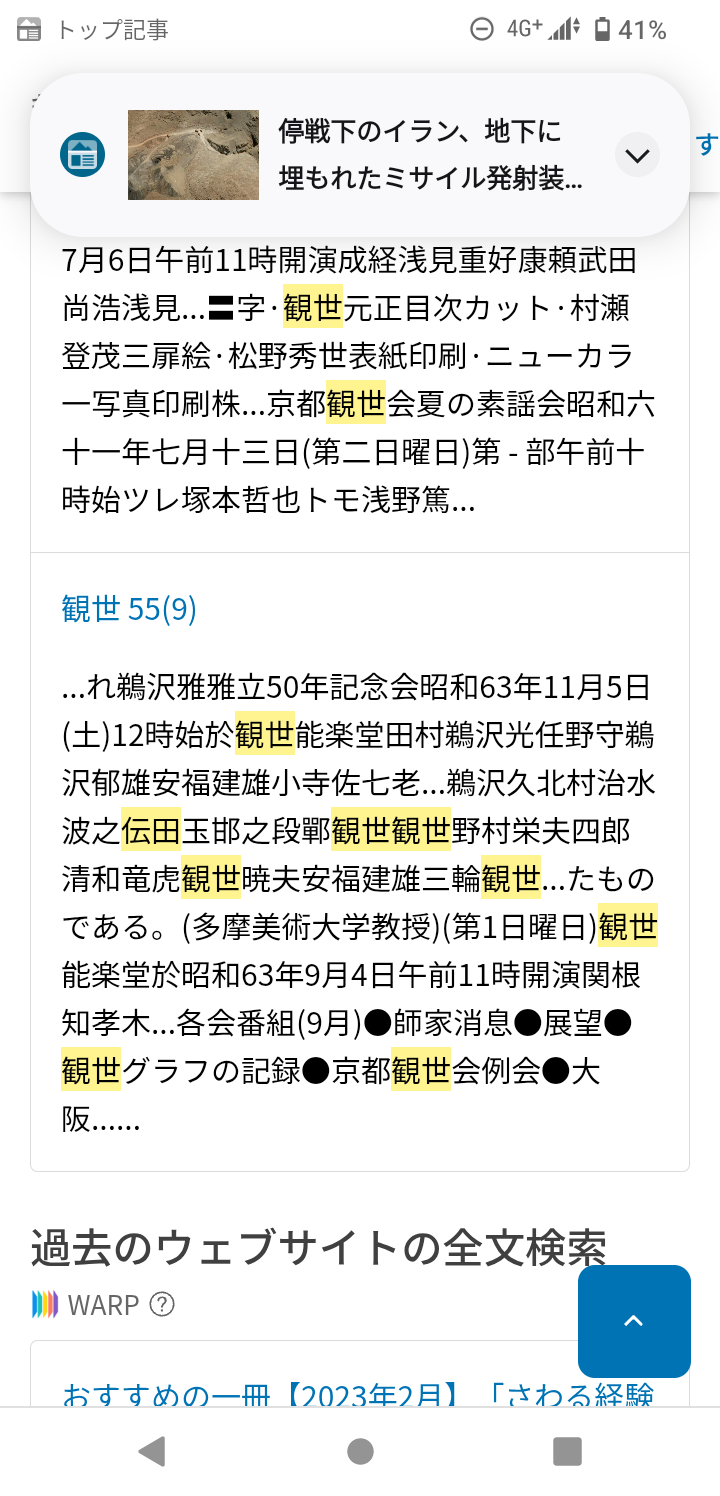This screenshot has width=720, height=1496.
Task: Open the WARP help question mark icon
Action: (162, 1304)
